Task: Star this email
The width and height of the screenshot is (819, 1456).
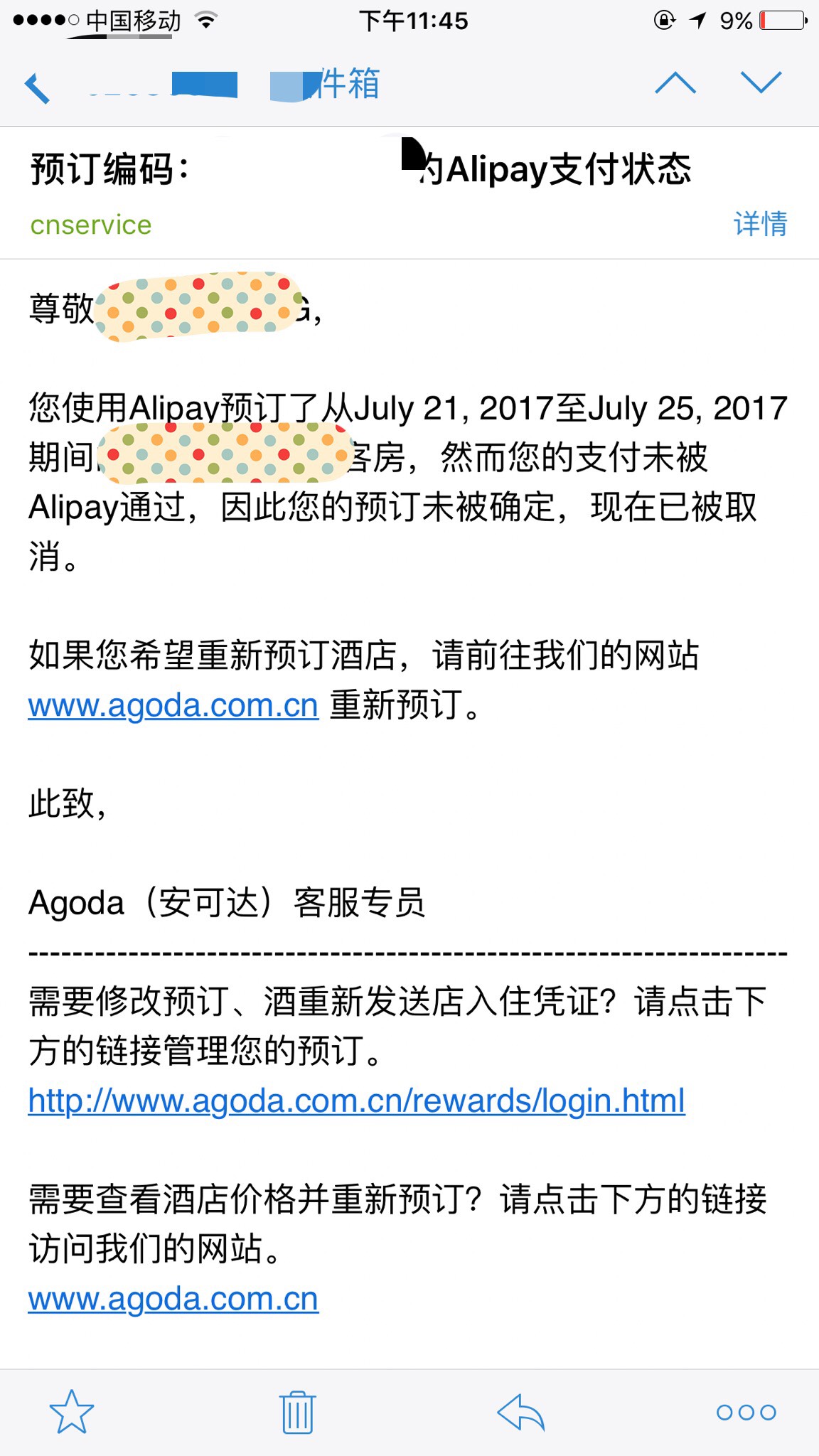Action: pyautogui.click(x=72, y=1412)
